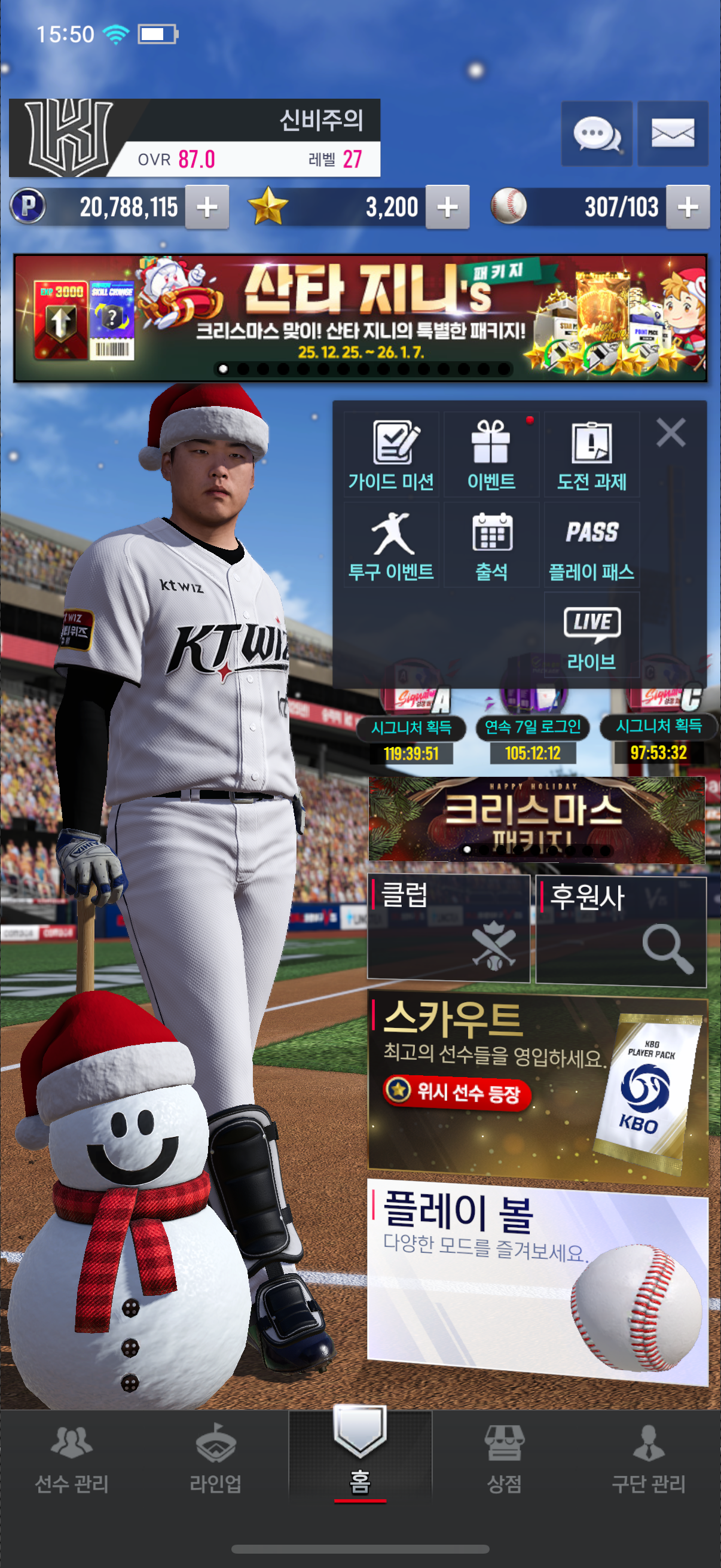
Task: Open the mailbox envelope icon
Action: pyautogui.click(x=673, y=133)
